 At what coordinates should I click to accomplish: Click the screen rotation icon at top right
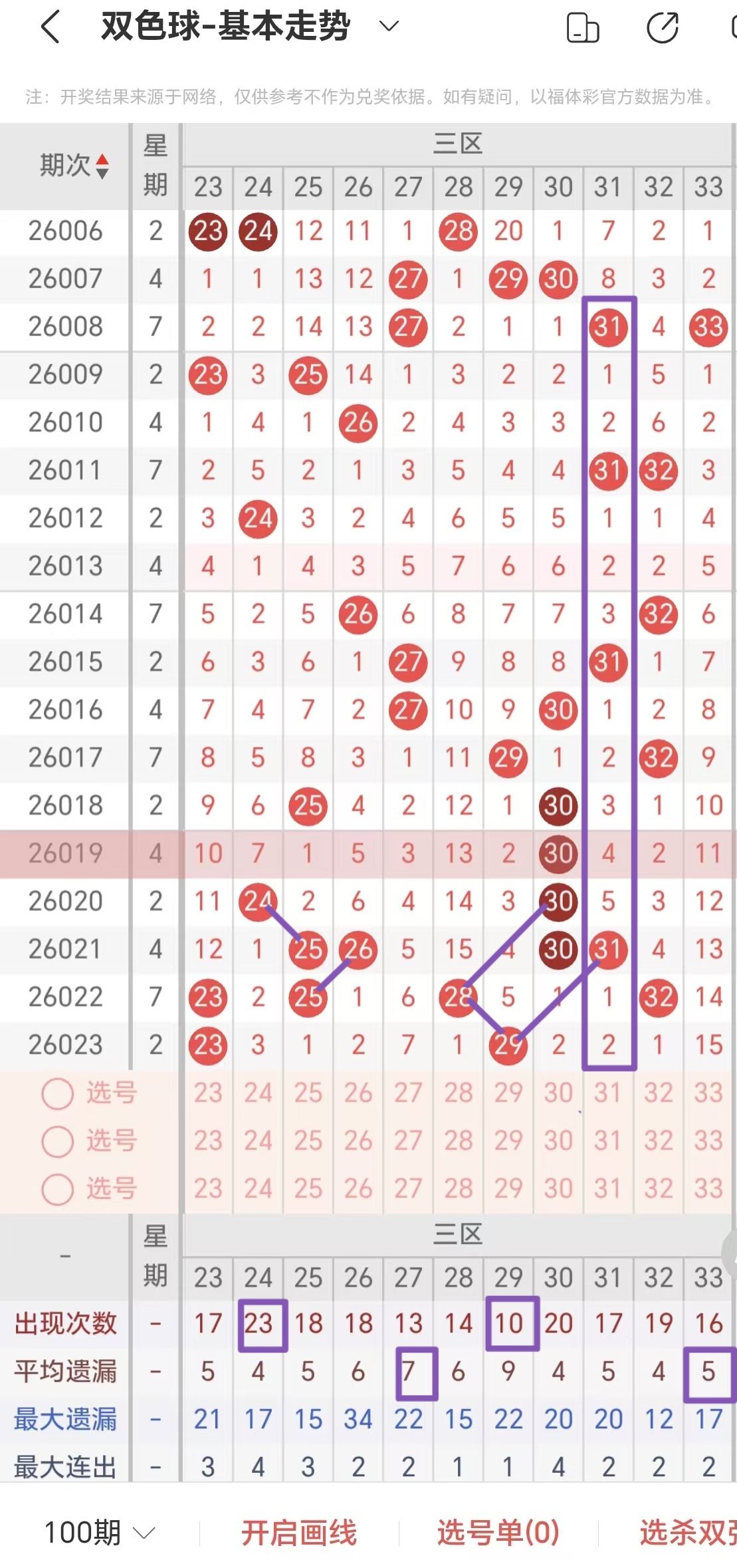[x=583, y=29]
